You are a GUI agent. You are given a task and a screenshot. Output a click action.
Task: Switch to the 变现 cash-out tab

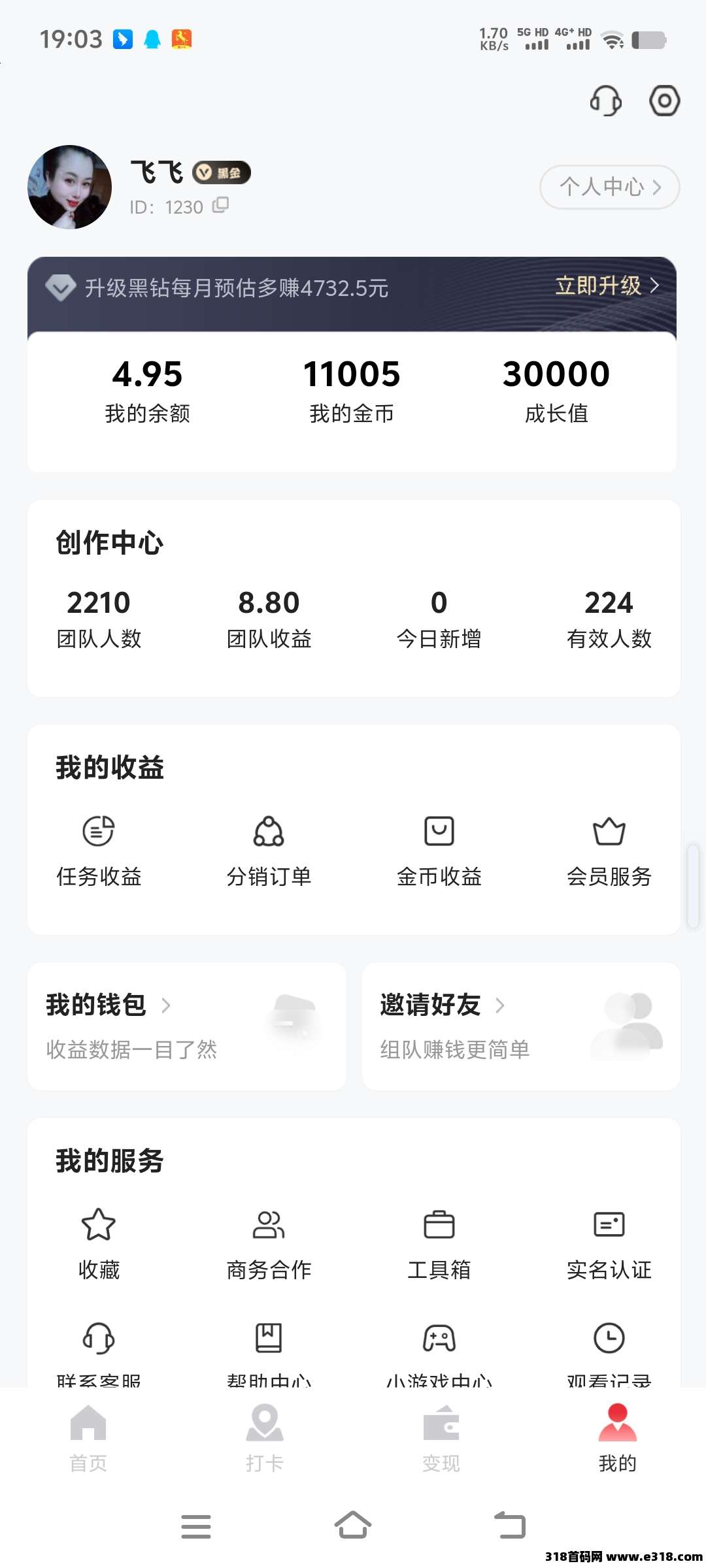[x=441, y=1437]
